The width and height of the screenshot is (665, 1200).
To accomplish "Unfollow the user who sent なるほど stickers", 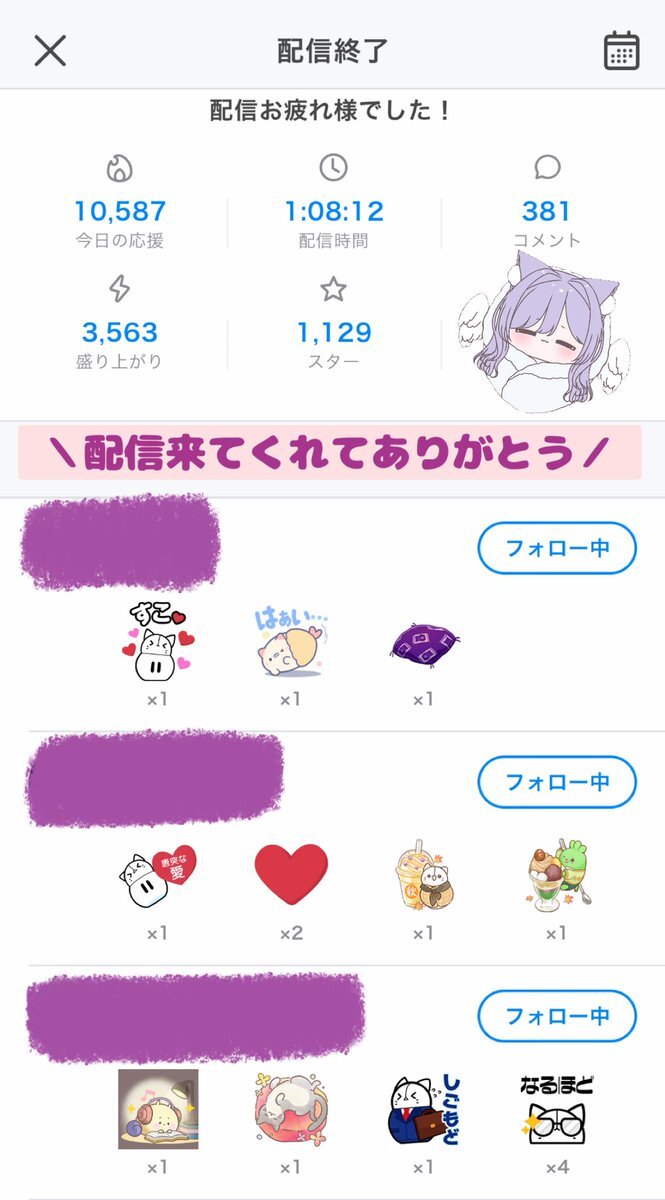I will (557, 1015).
